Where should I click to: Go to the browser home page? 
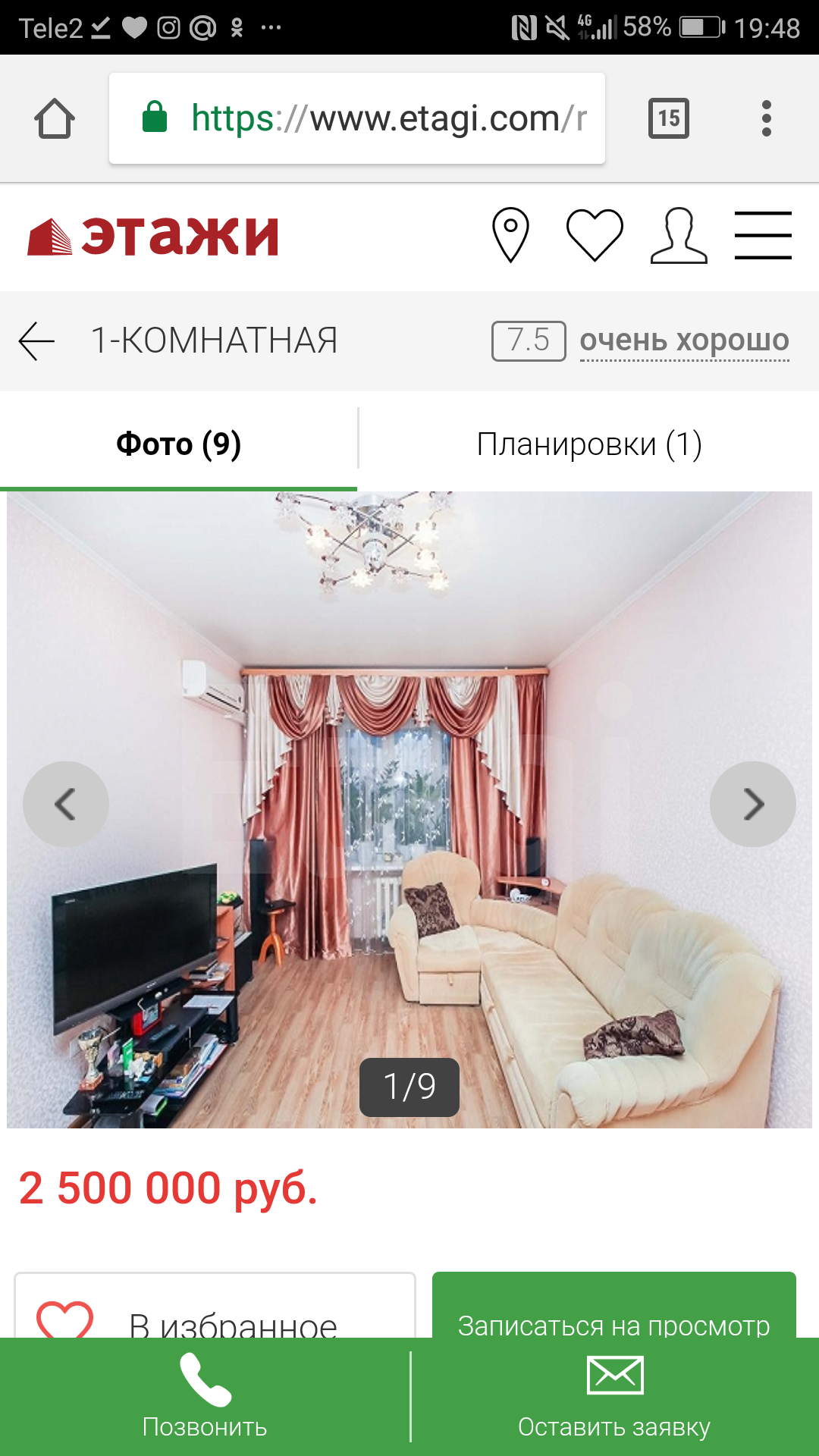pos(55,119)
